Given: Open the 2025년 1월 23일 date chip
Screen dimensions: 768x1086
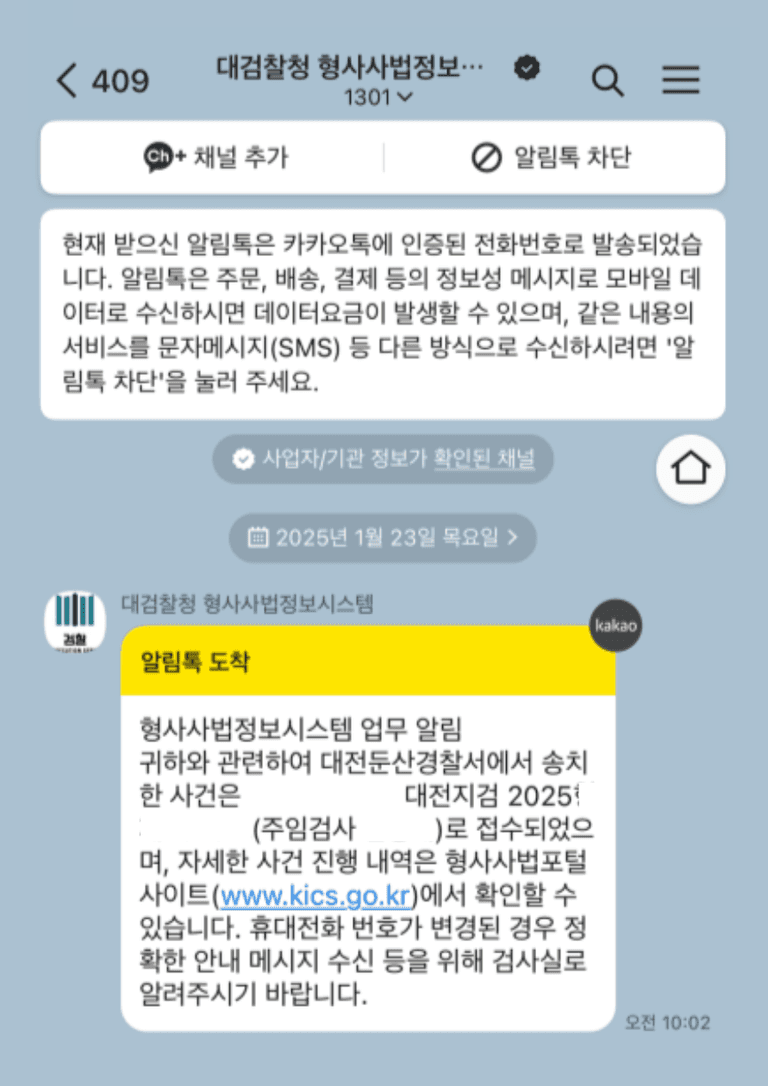Looking at the screenshot, I should click(383, 537).
